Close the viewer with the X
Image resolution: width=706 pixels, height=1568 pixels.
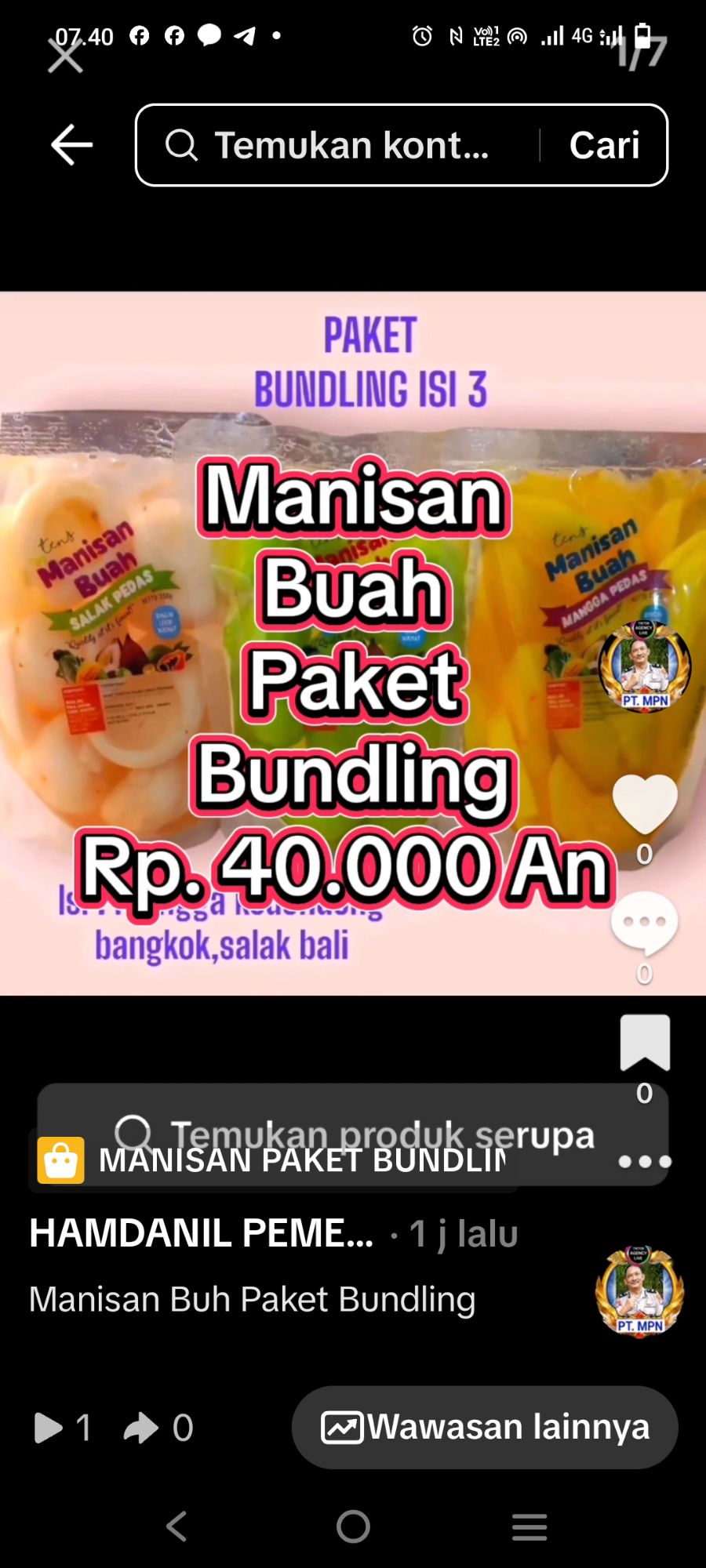[x=65, y=56]
